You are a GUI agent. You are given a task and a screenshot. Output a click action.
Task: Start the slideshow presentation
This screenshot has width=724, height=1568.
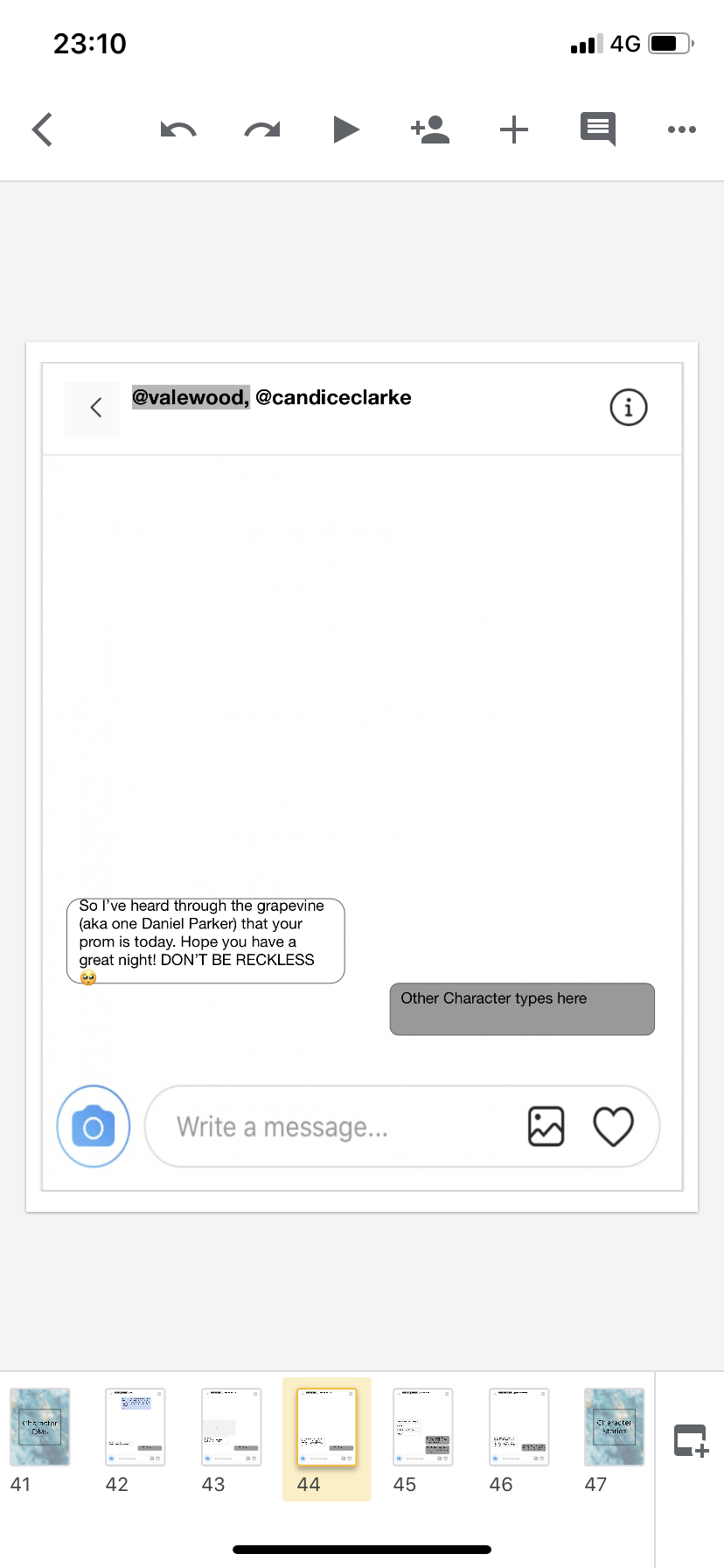point(346,129)
